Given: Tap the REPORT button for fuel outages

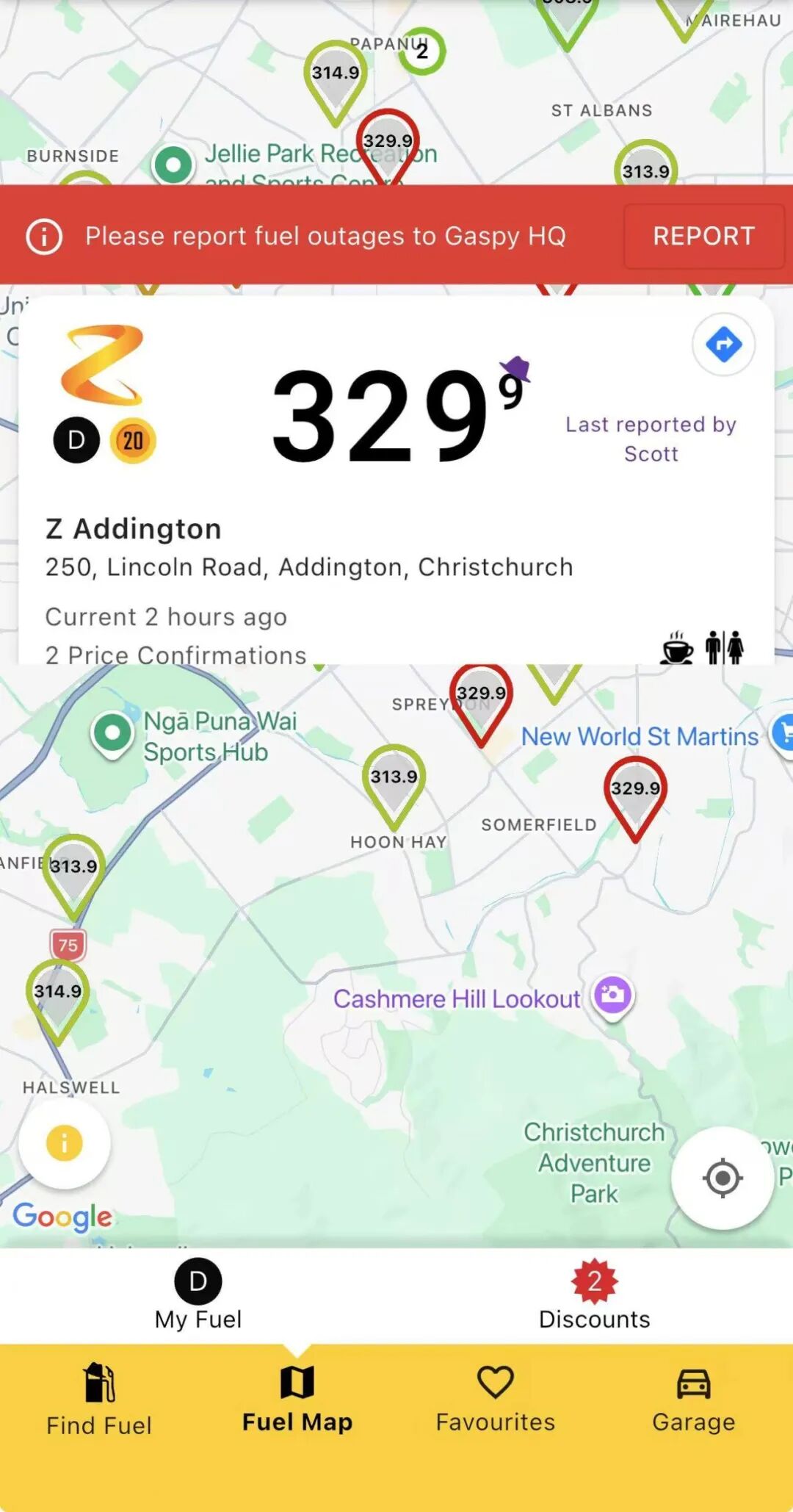Looking at the screenshot, I should (703, 236).
